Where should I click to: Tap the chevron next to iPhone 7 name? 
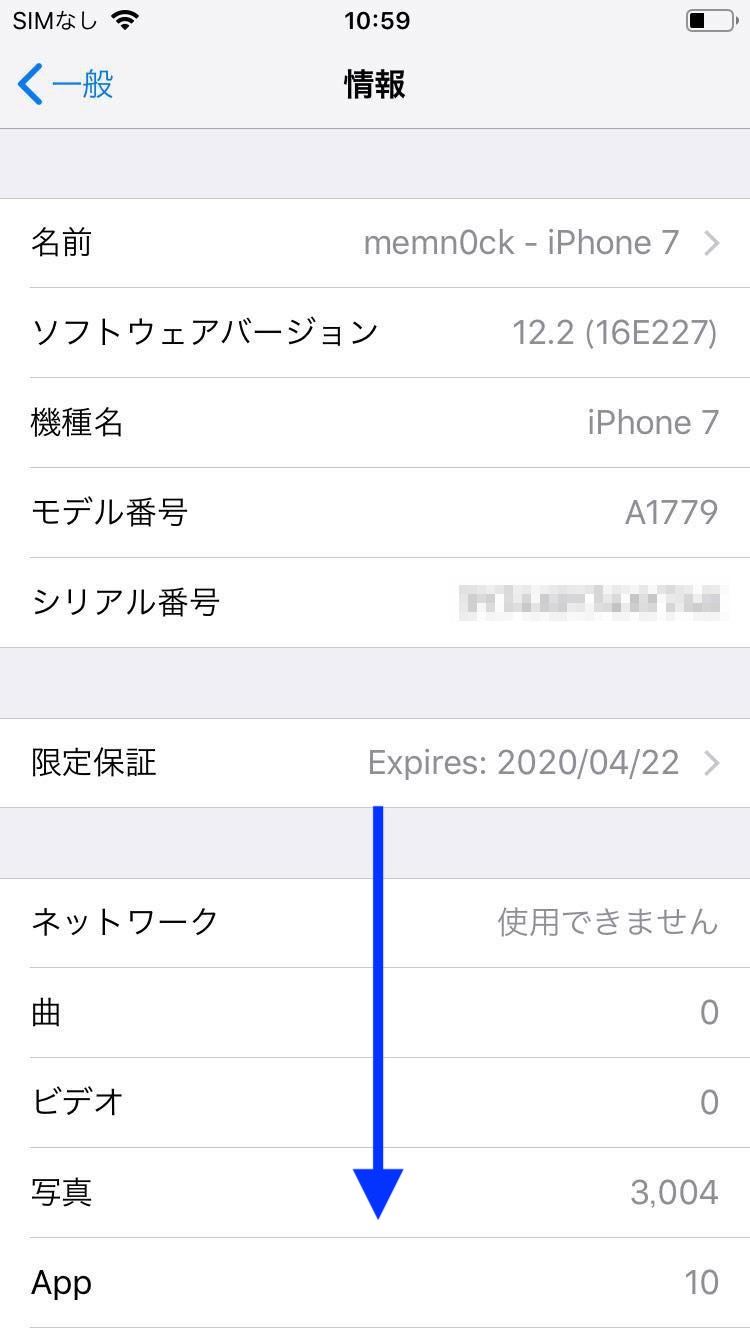pyautogui.click(x=712, y=242)
